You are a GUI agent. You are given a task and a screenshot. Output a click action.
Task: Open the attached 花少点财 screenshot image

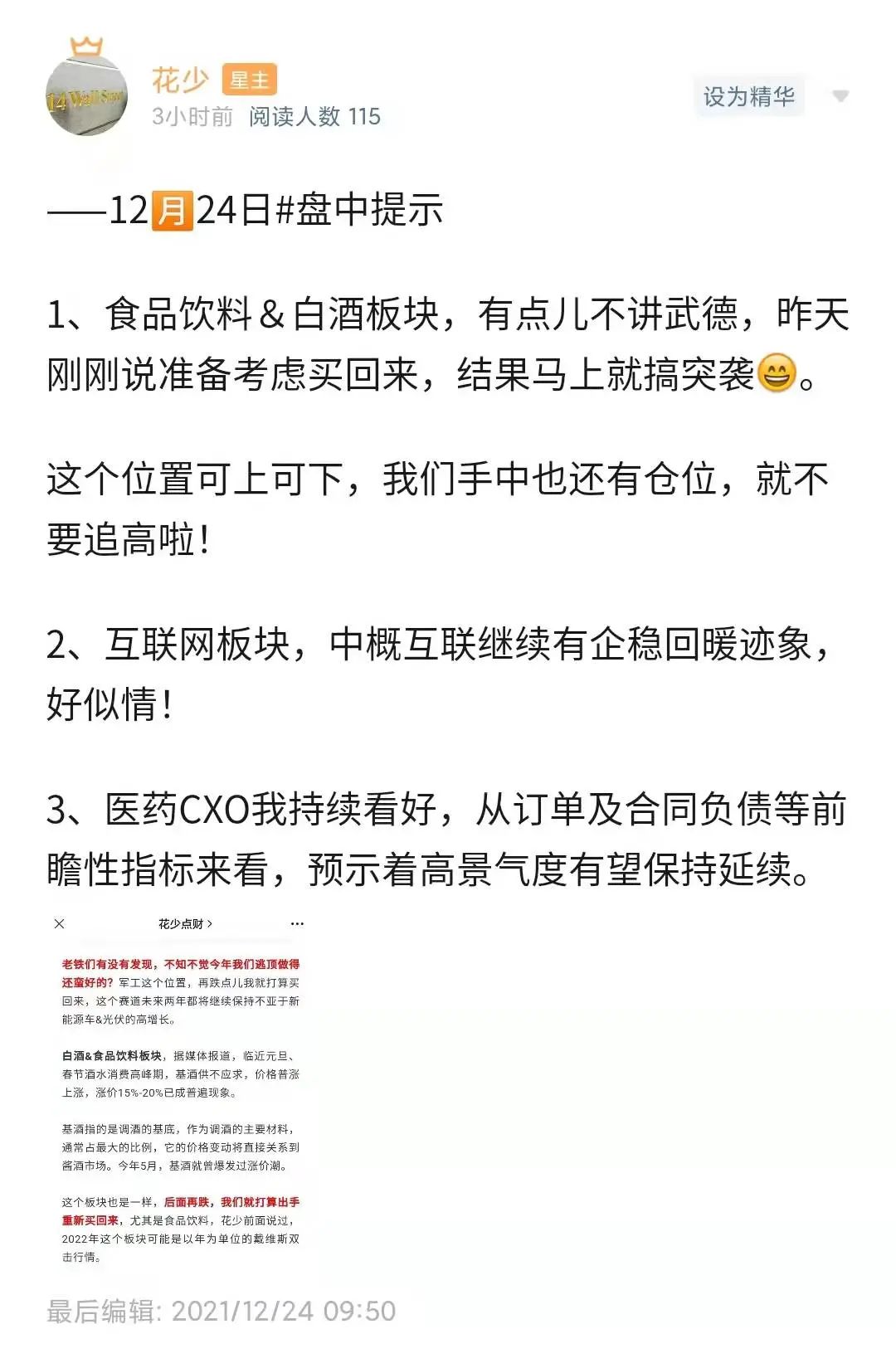180,1092
